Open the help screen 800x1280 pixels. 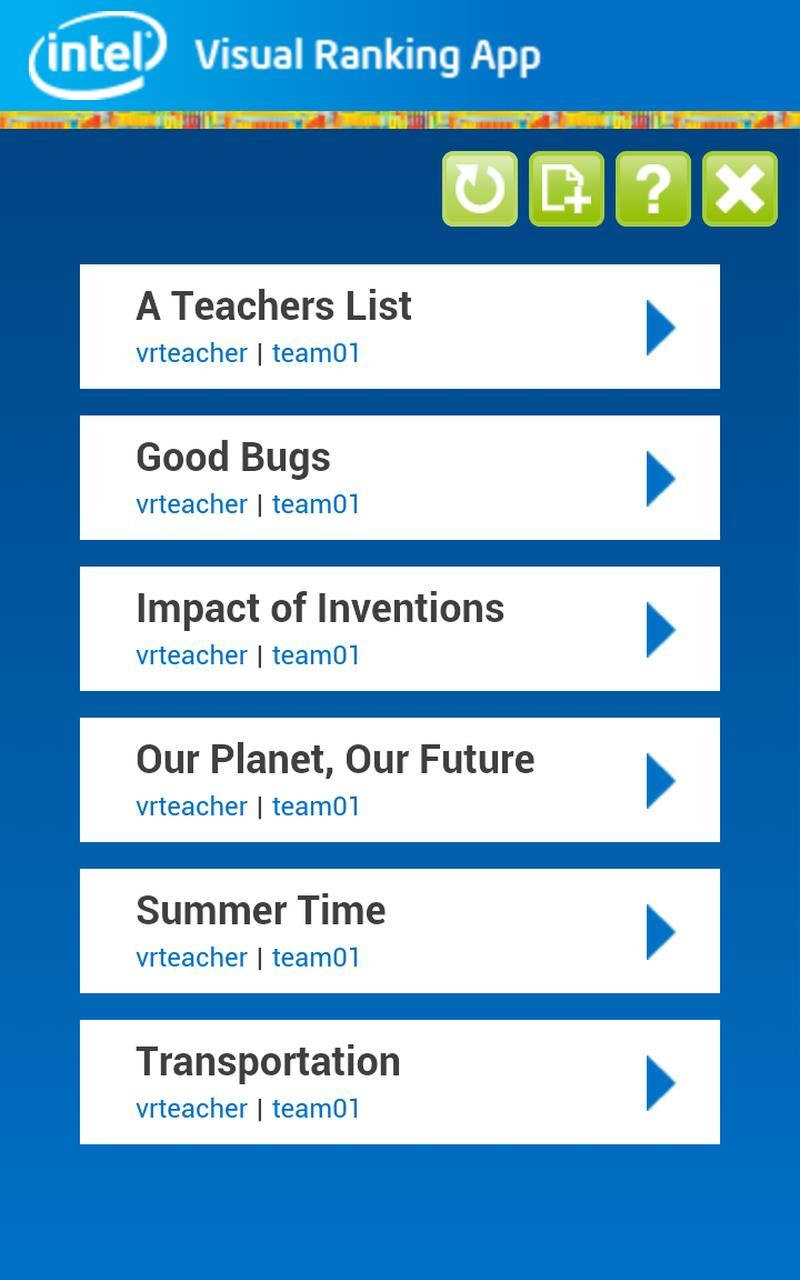(x=651, y=190)
